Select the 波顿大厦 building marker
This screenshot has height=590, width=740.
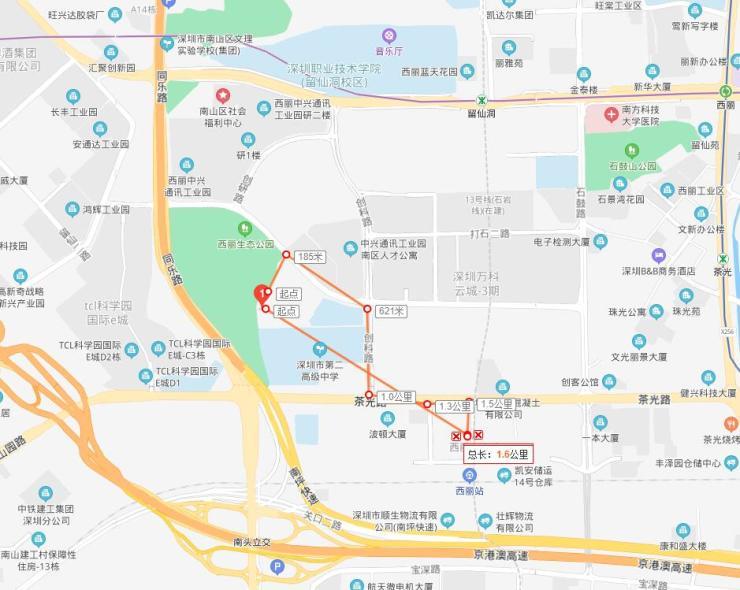click(387, 418)
